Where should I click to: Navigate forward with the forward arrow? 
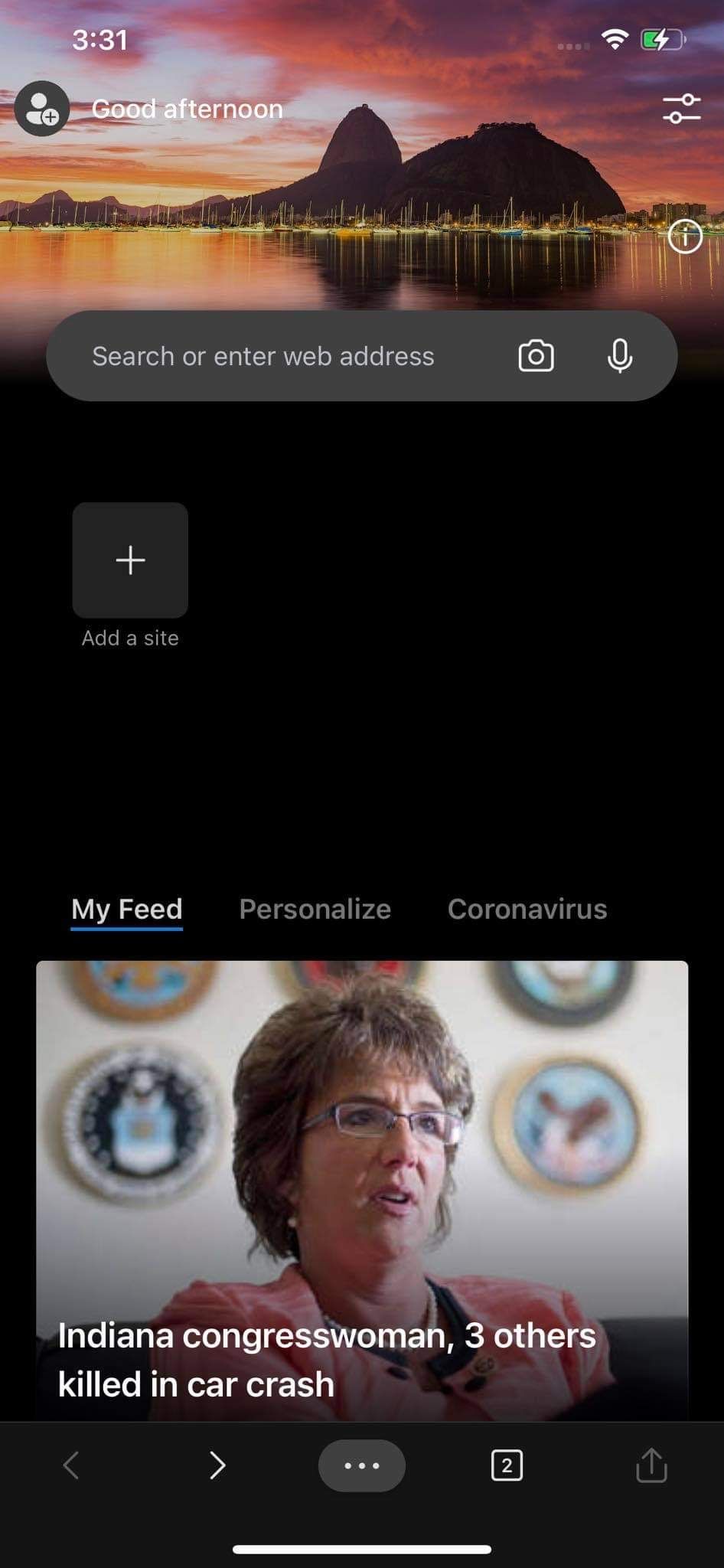coord(217,1466)
